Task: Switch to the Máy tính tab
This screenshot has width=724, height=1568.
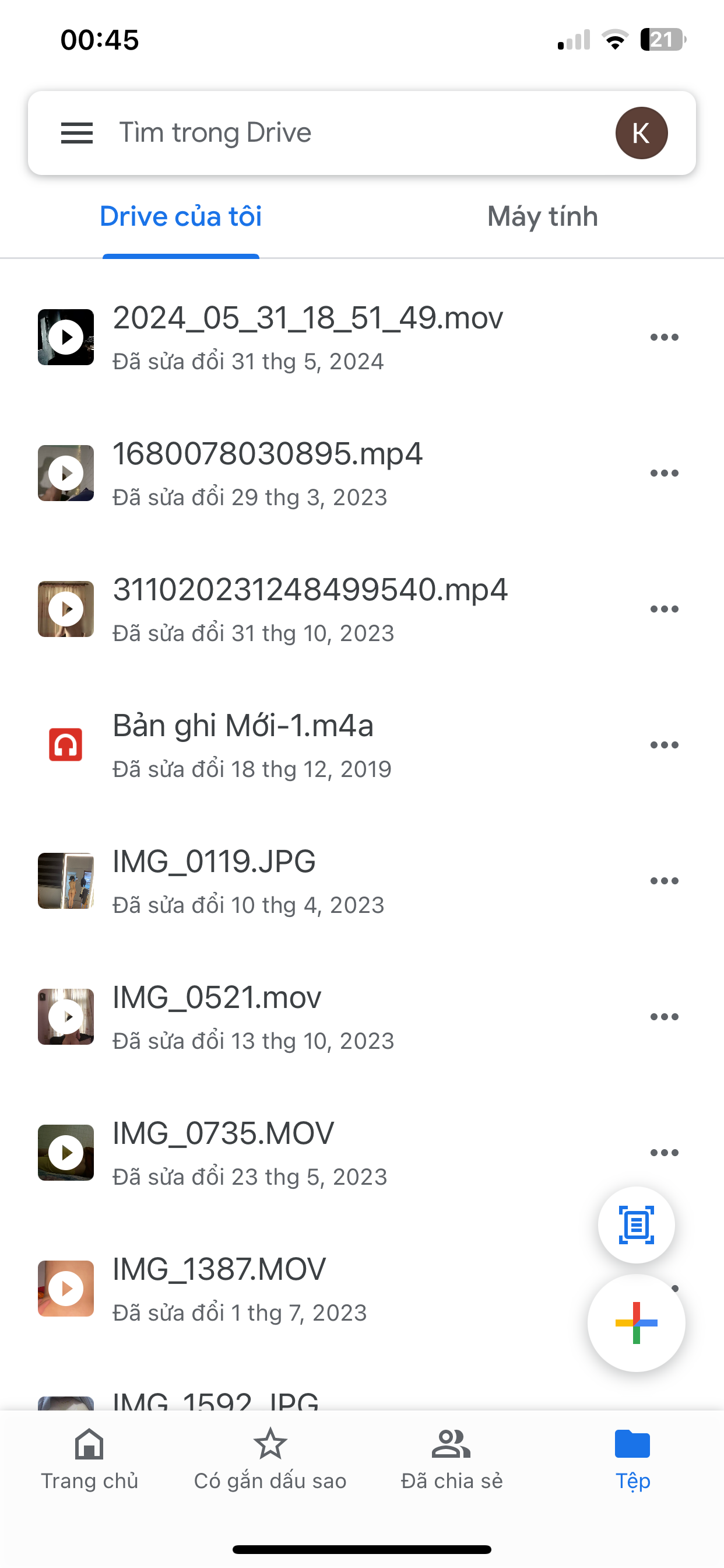Action: click(x=542, y=216)
